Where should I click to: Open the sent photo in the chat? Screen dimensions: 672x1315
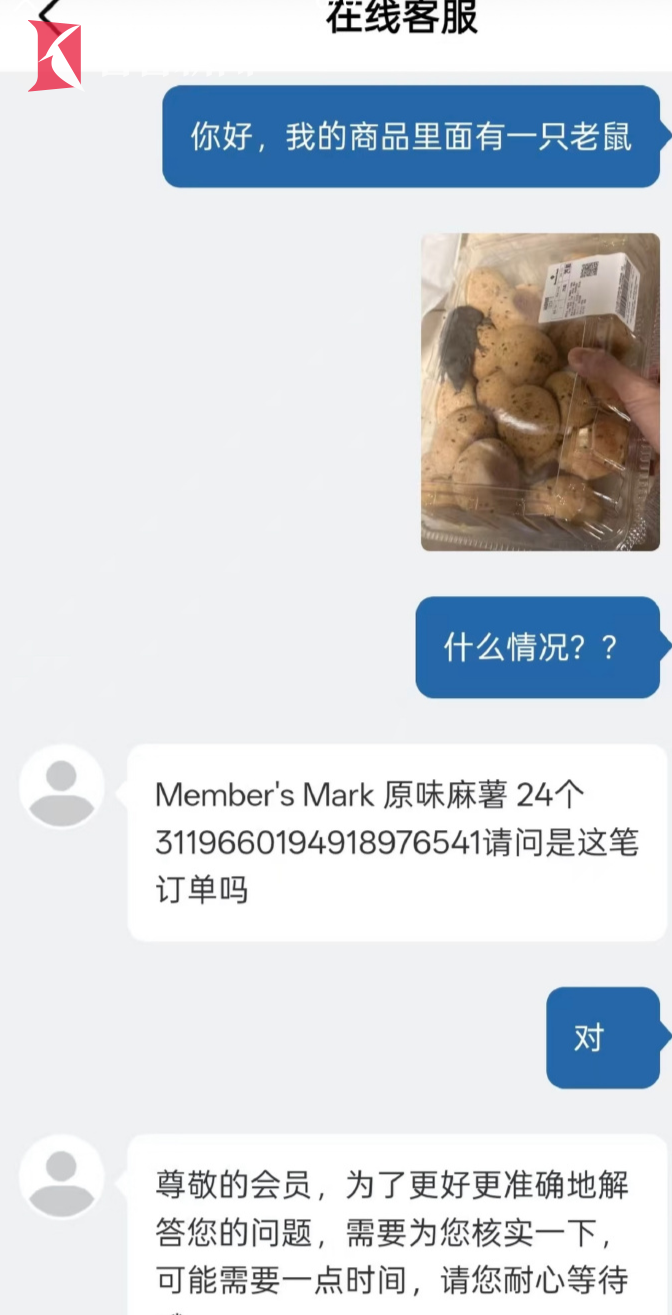click(x=540, y=392)
